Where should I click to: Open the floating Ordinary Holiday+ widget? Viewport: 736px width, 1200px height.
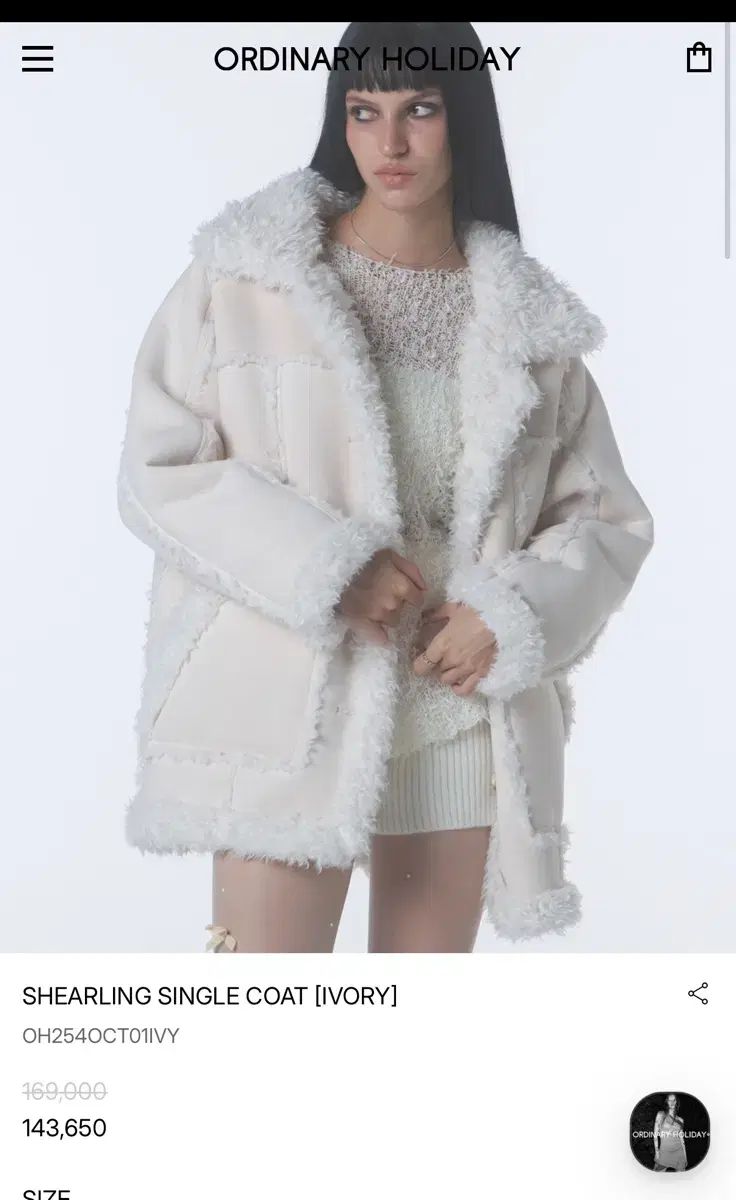coord(669,1131)
